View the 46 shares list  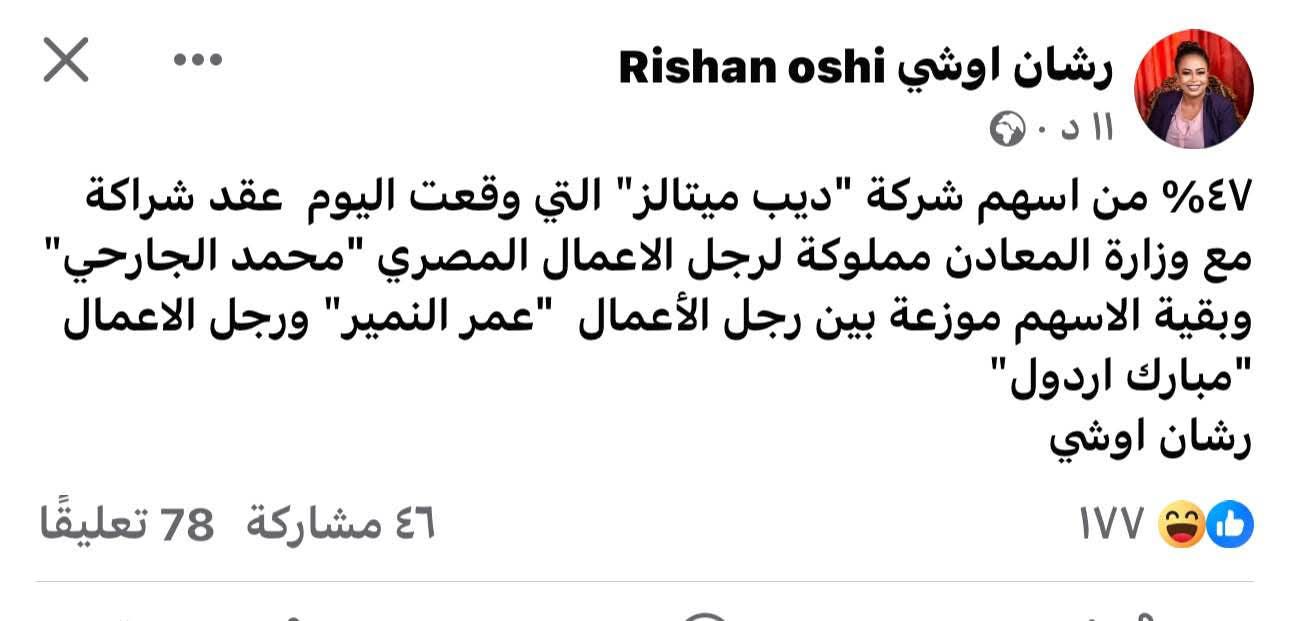tap(341, 524)
